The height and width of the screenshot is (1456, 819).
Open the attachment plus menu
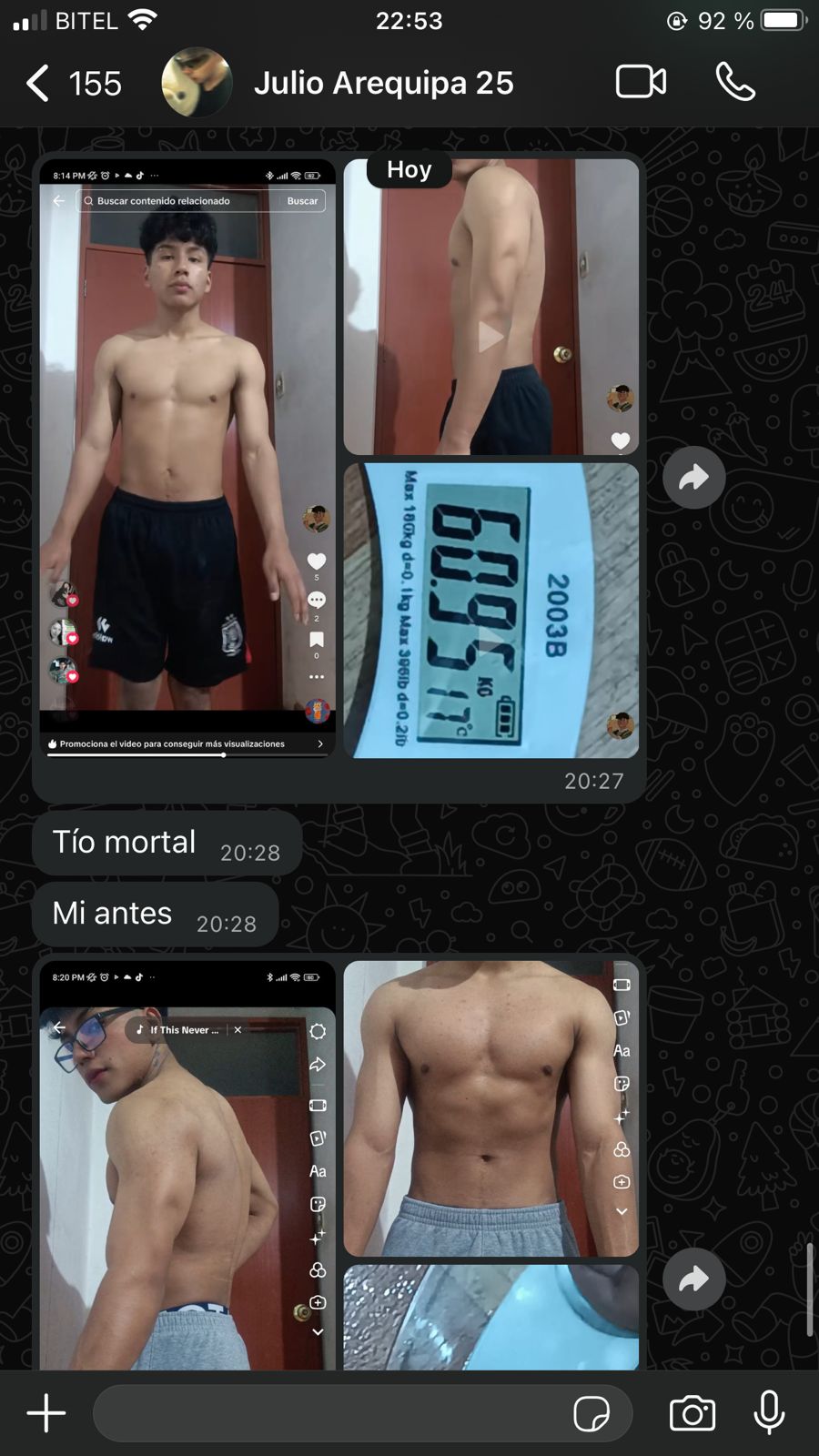(x=46, y=1413)
